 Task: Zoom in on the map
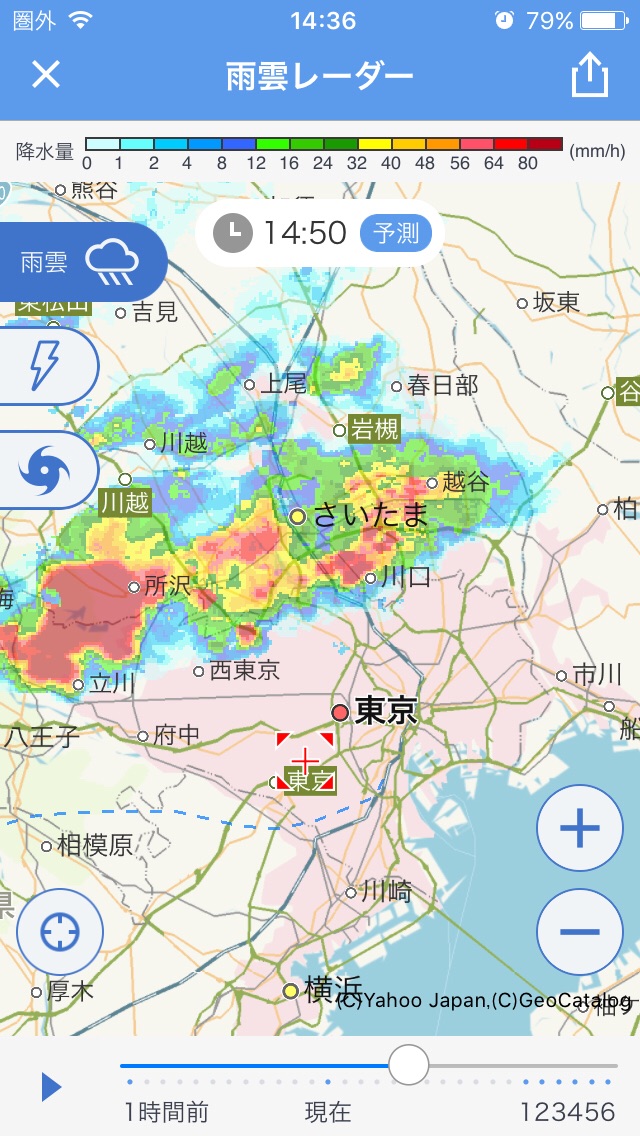click(580, 828)
